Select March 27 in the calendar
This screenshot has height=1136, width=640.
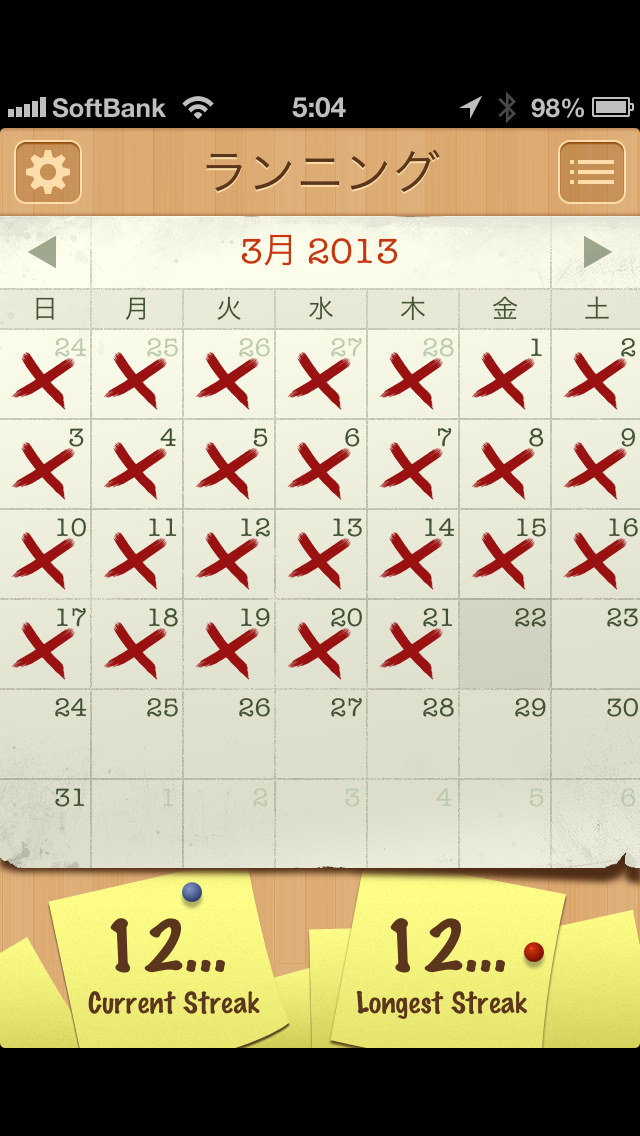(x=321, y=734)
